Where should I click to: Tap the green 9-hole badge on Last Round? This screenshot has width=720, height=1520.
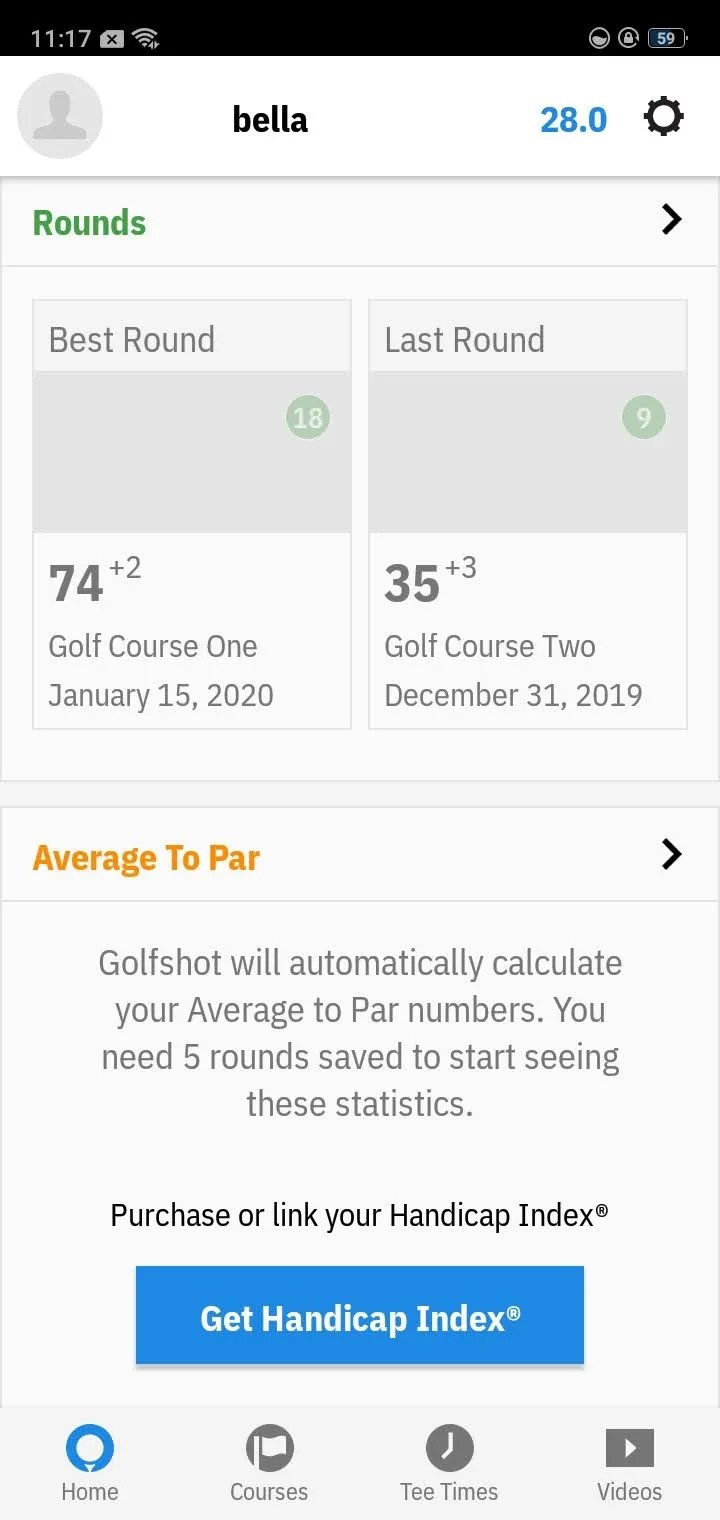point(644,417)
